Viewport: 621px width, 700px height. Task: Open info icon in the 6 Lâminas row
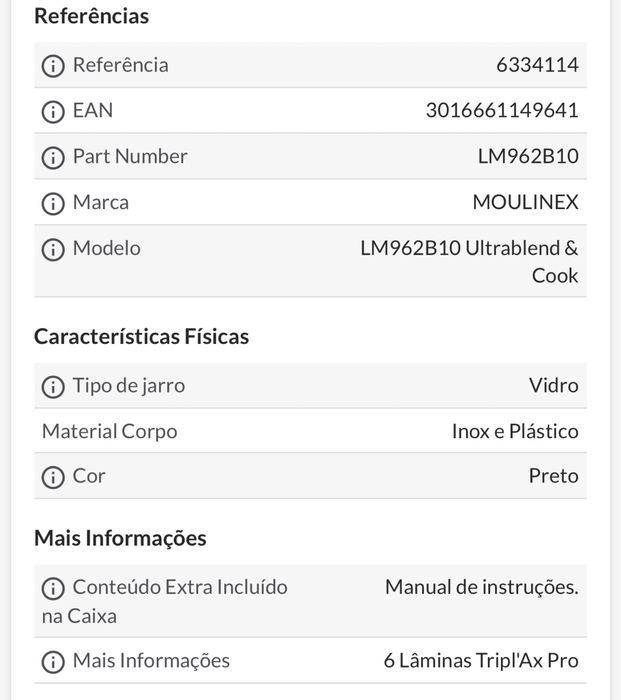pos(53,662)
